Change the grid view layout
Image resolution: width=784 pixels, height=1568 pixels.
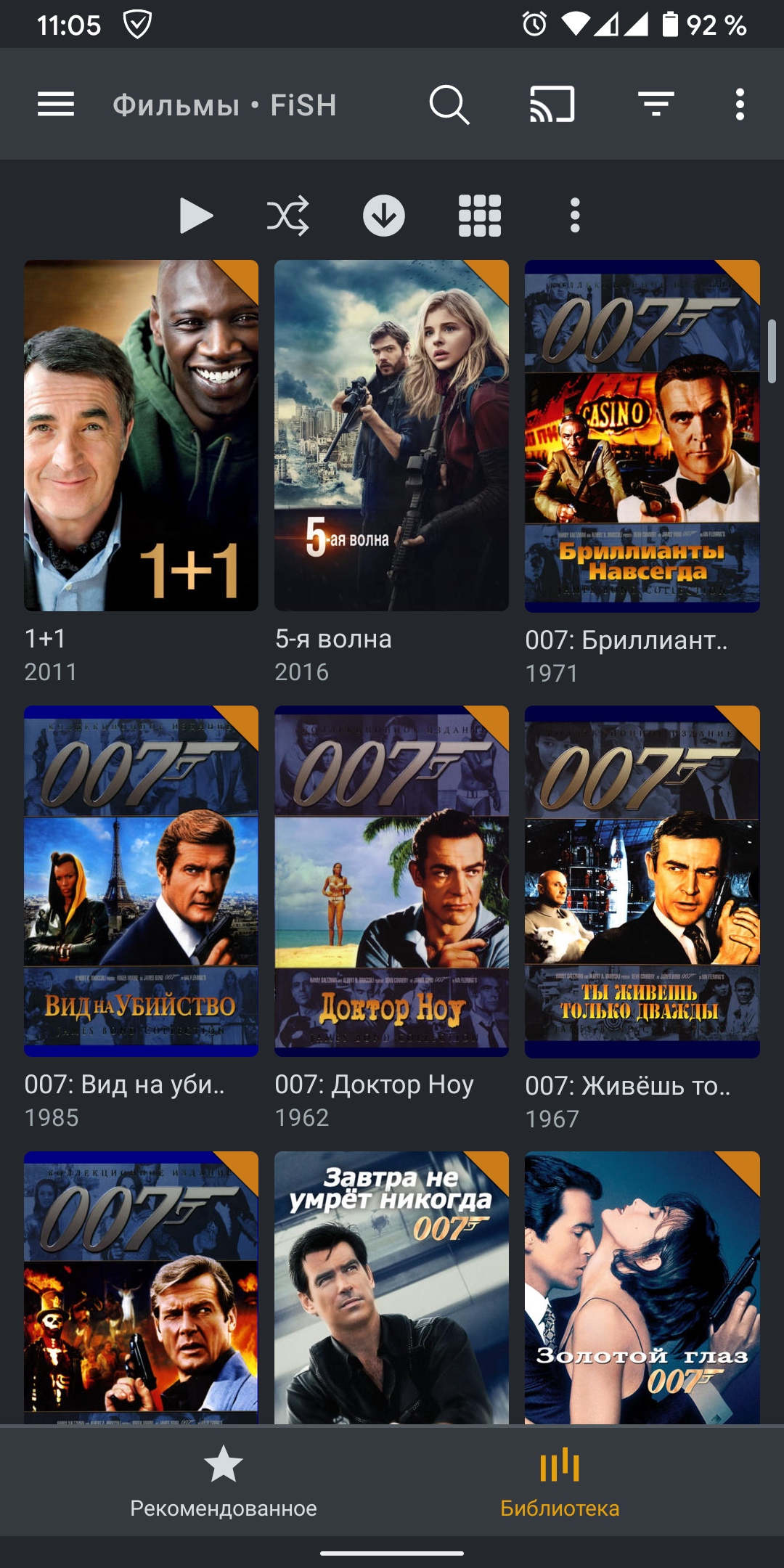point(480,216)
